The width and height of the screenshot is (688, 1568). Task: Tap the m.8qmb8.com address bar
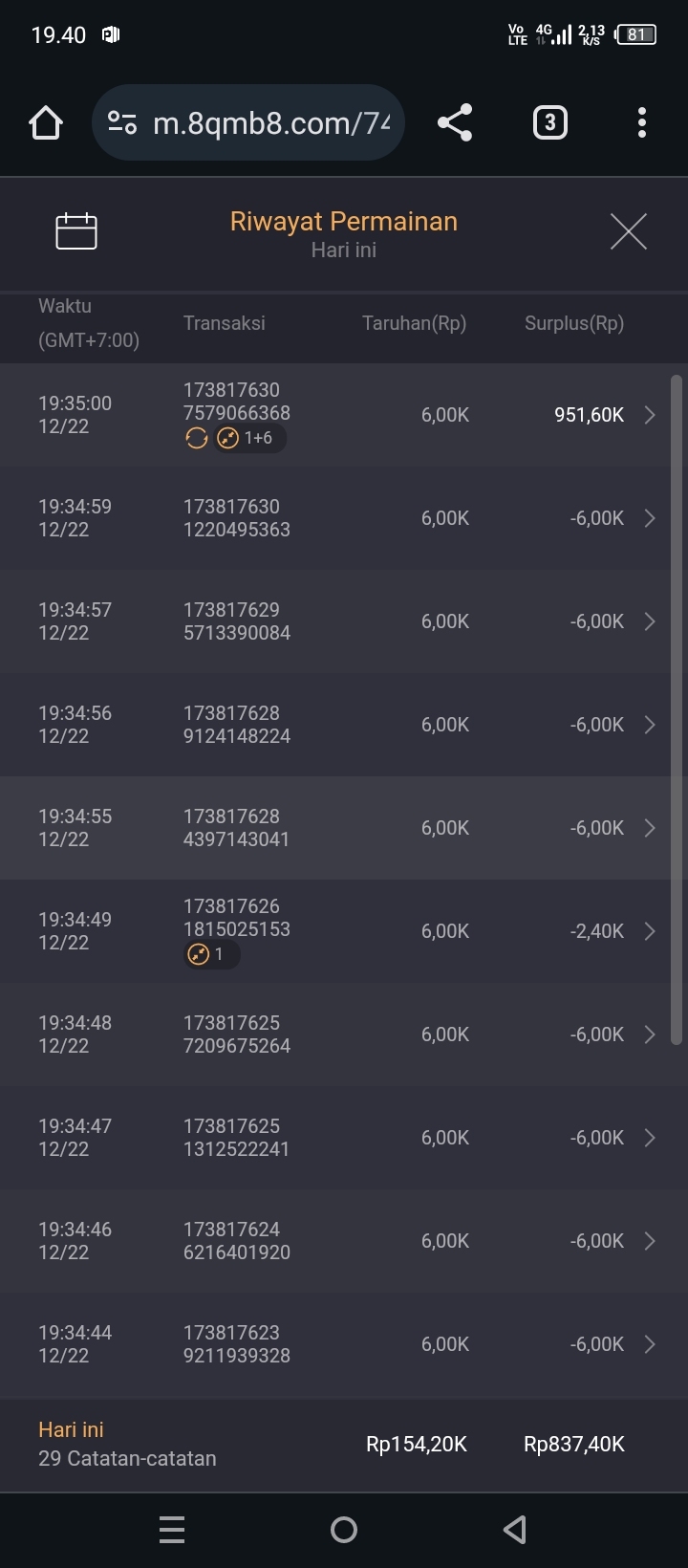[x=248, y=123]
